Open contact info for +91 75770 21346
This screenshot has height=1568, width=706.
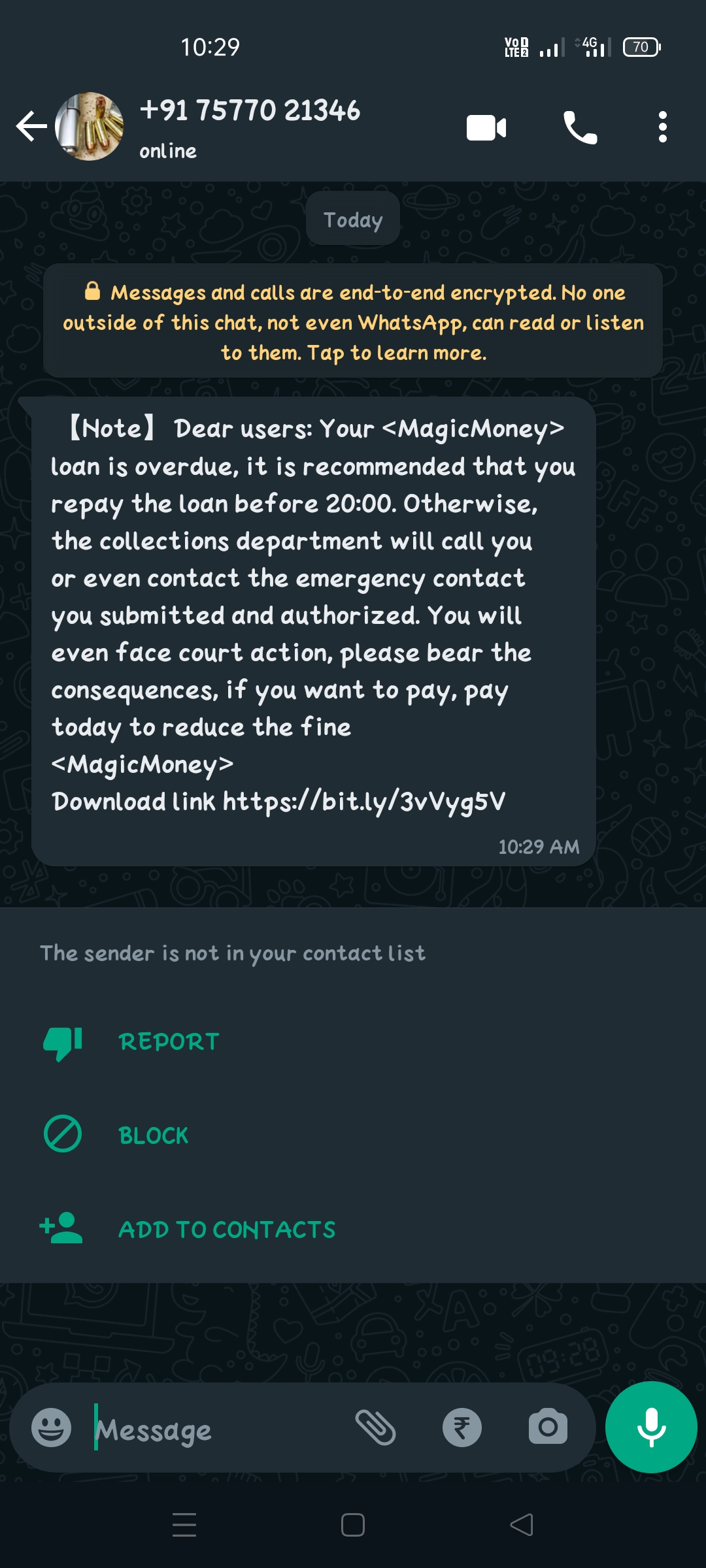pyautogui.click(x=250, y=125)
